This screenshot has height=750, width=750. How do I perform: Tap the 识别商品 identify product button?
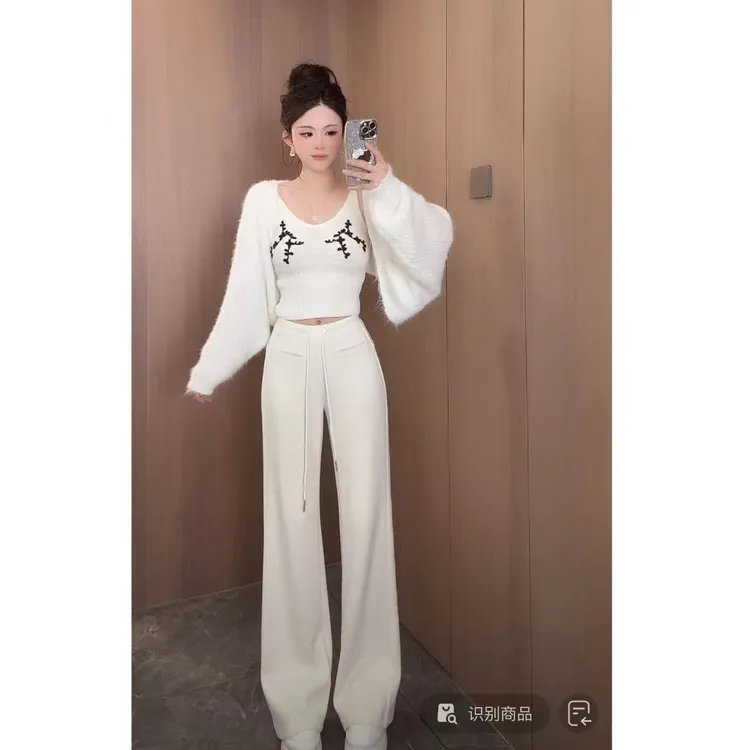pos(485,713)
